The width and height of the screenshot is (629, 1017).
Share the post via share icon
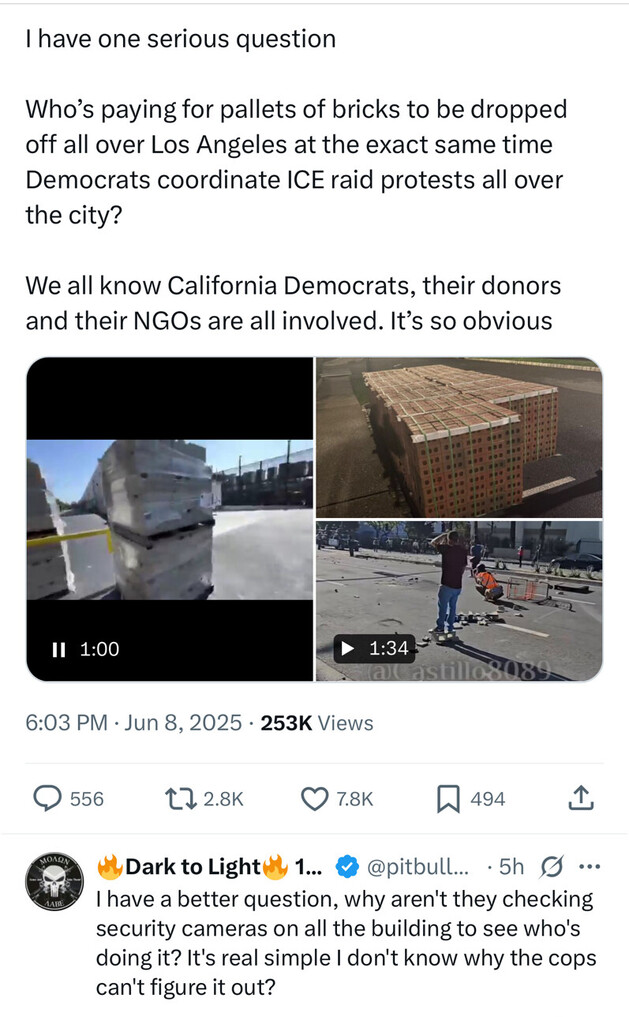pos(581,798)
